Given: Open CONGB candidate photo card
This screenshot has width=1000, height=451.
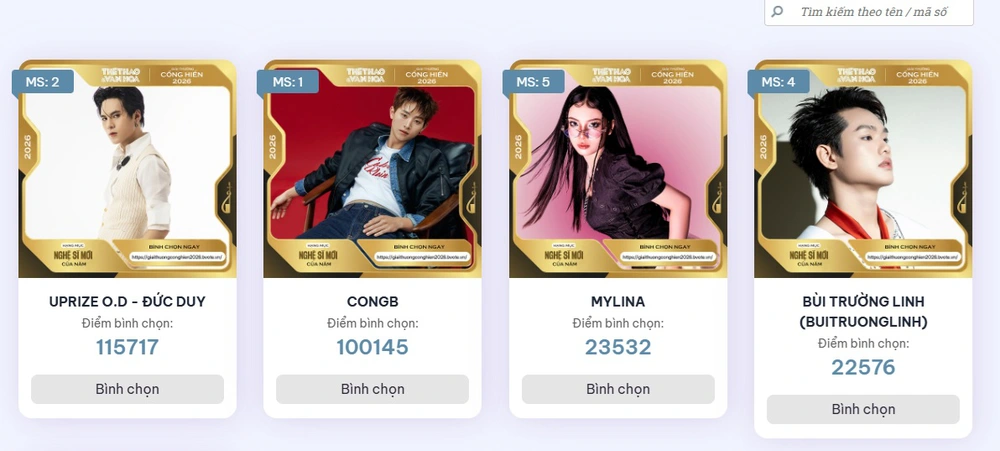Looking at the screenshot, I should click(x=372, y=170).
